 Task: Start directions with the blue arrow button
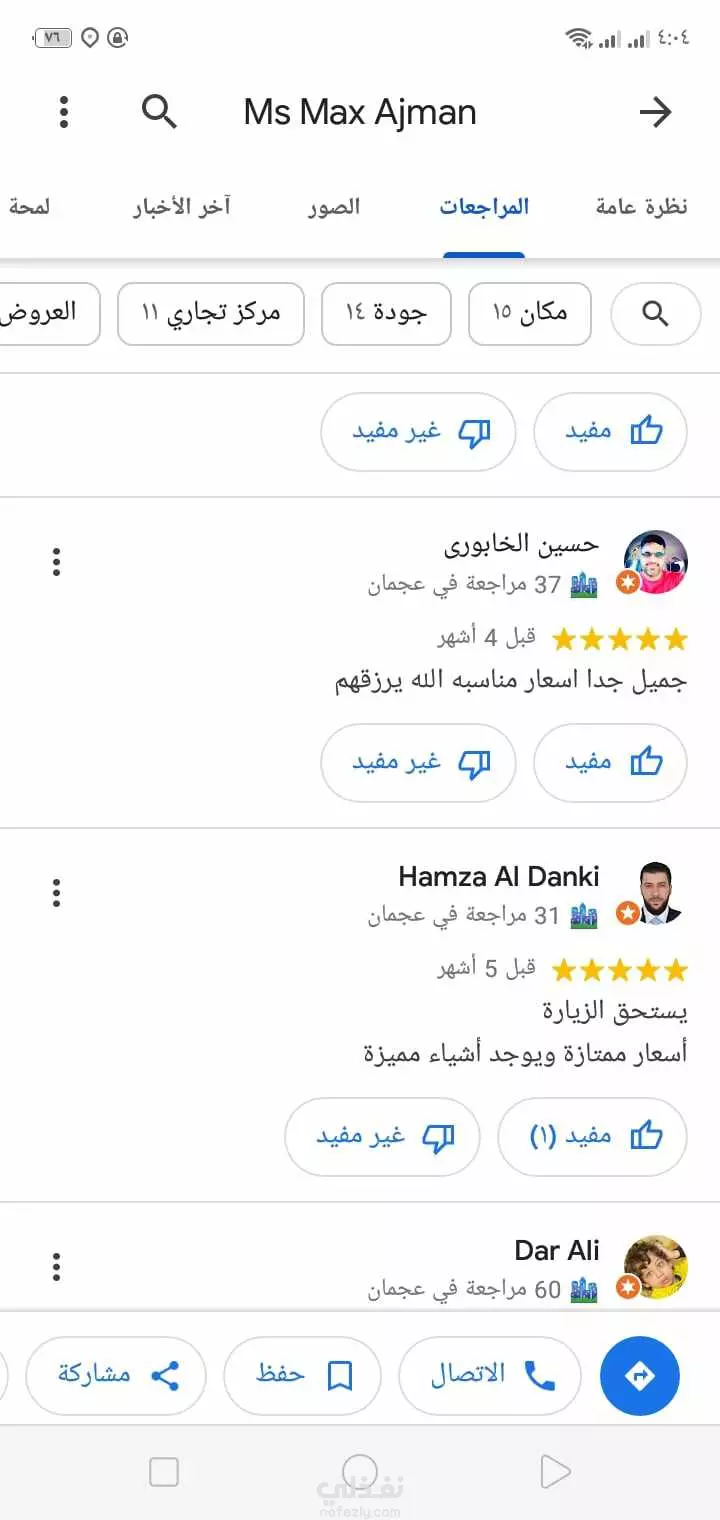[640, 1376]
